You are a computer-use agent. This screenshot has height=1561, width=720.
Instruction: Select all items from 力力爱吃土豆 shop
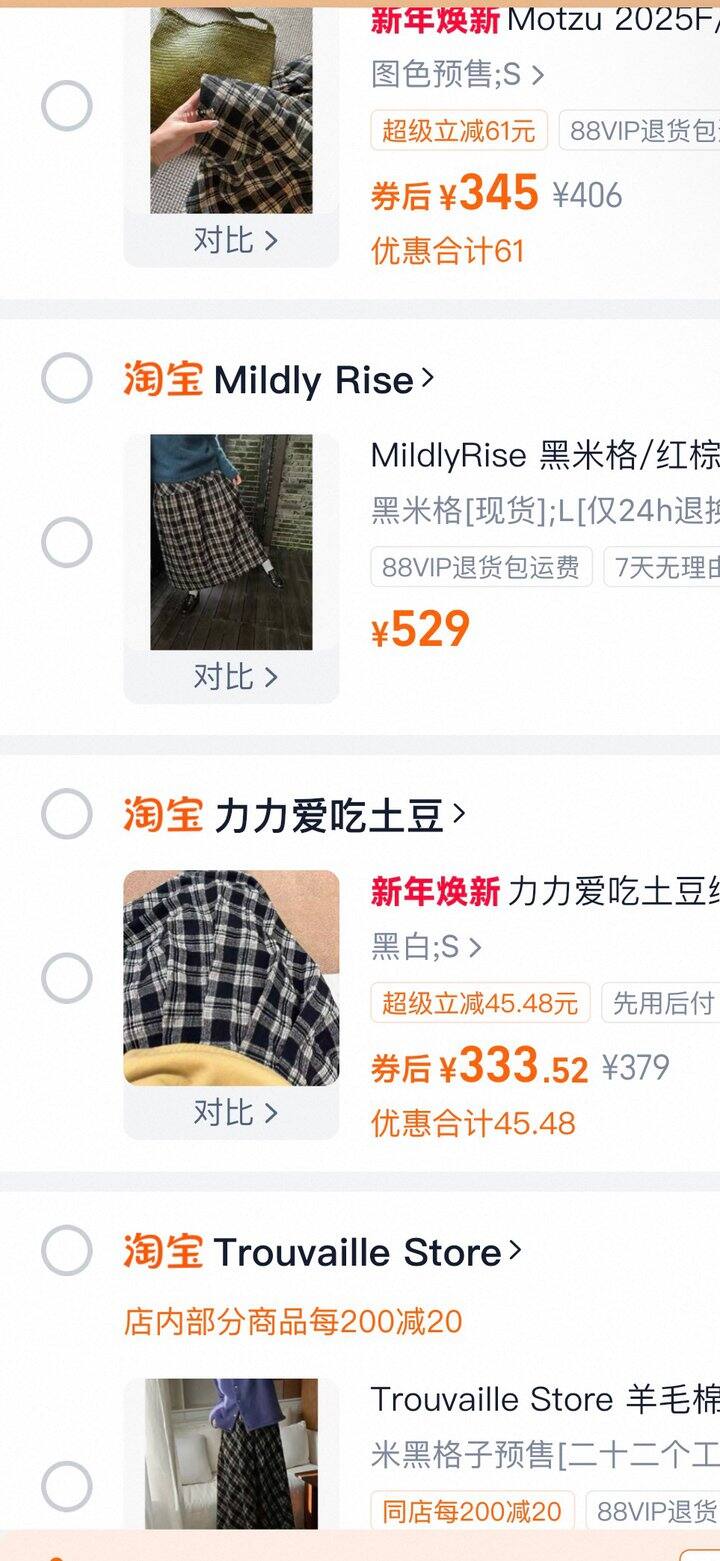coord(67,814)
